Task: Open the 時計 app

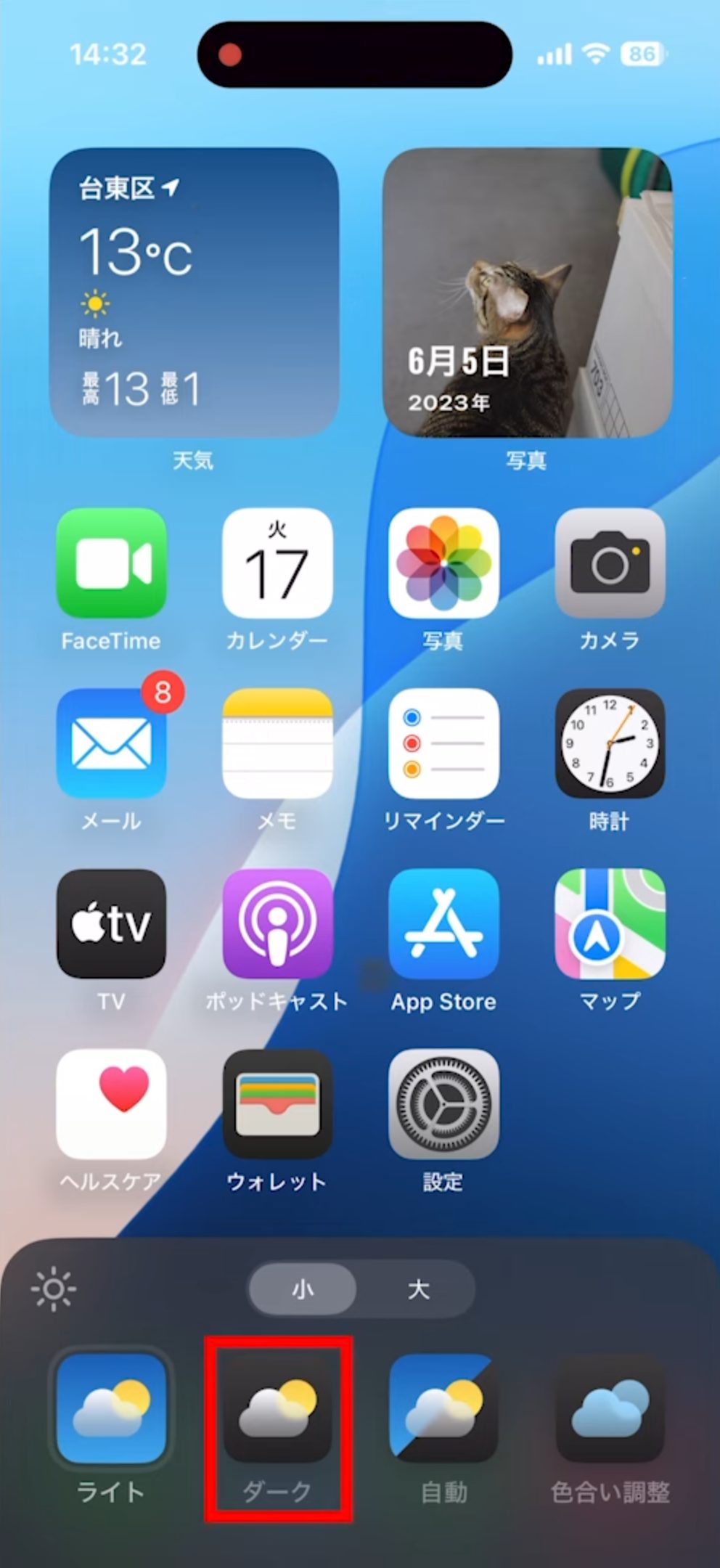Action: (610, 743)
